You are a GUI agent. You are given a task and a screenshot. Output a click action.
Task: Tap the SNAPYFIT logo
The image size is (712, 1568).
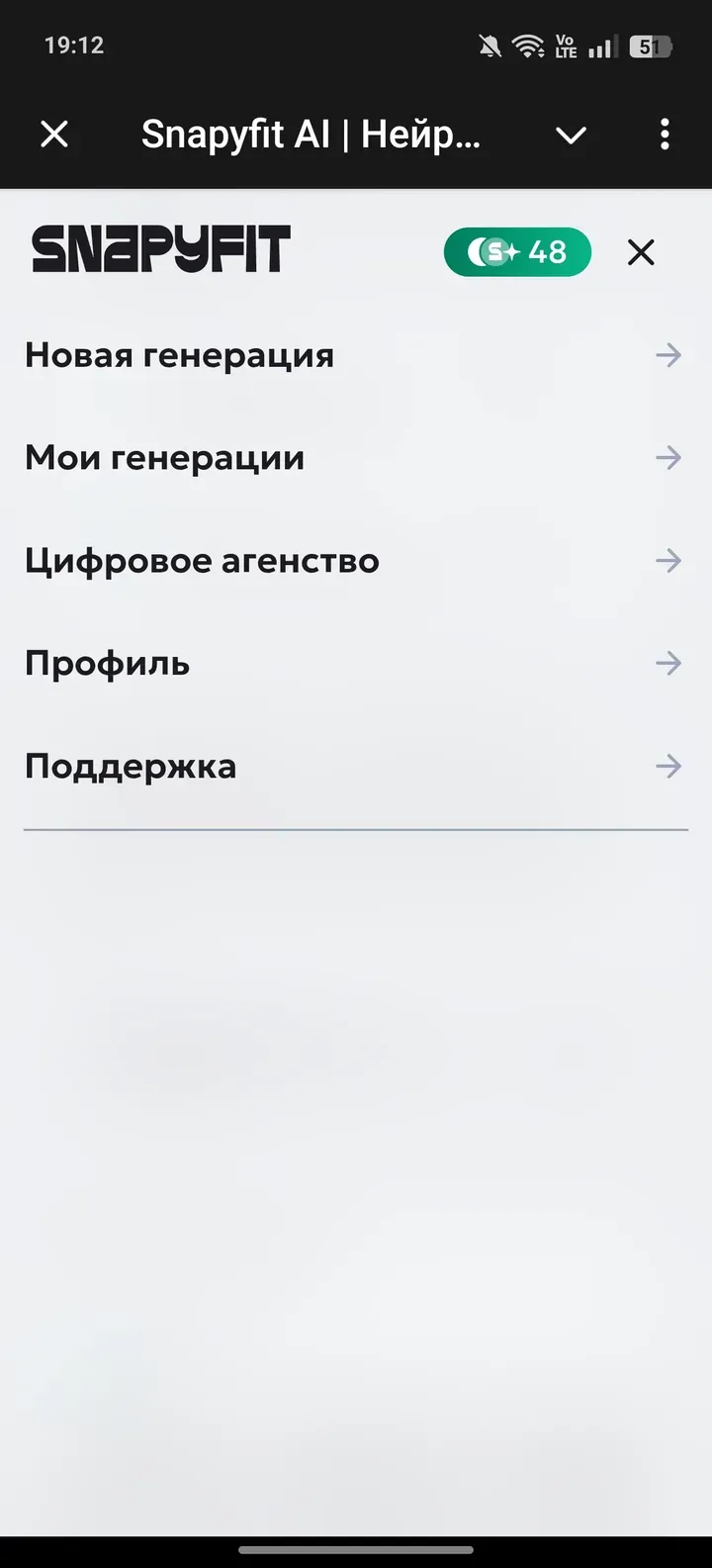(161, 248)
